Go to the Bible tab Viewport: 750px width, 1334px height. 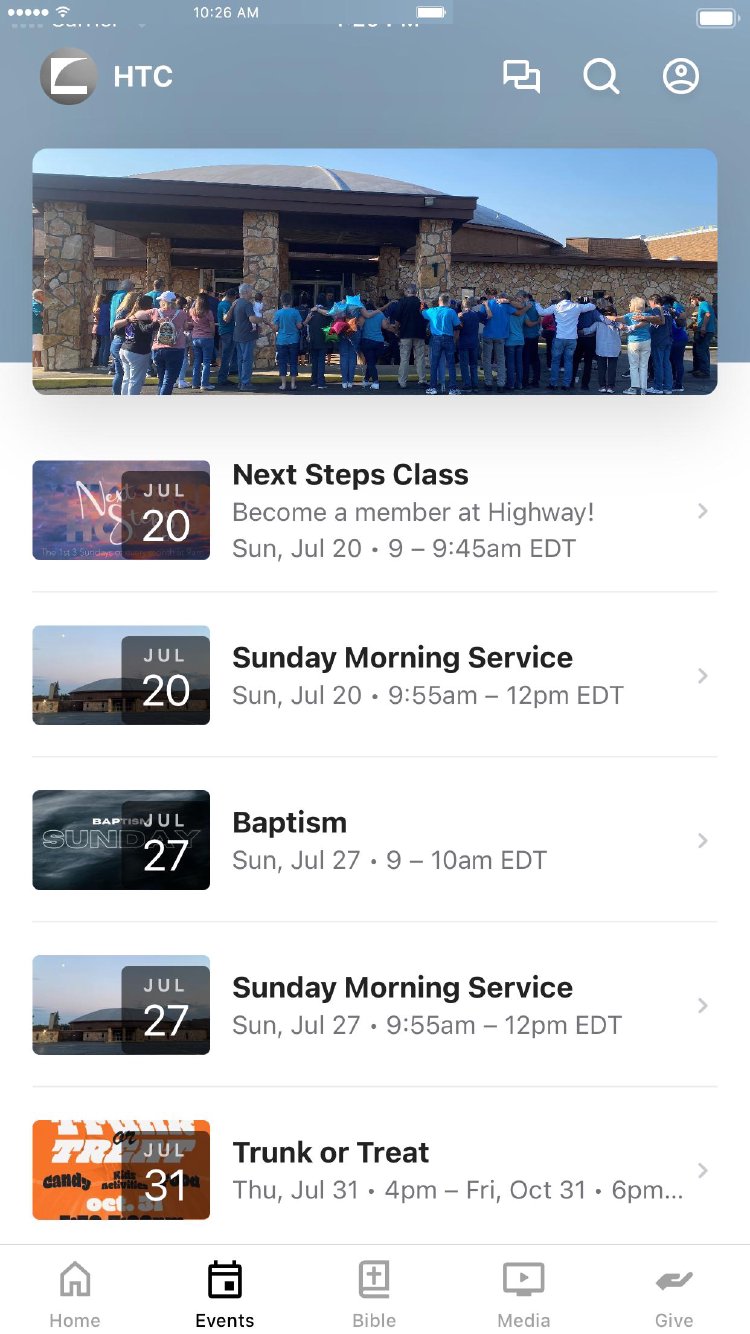pyautogui.click(x=374, y=1293)
